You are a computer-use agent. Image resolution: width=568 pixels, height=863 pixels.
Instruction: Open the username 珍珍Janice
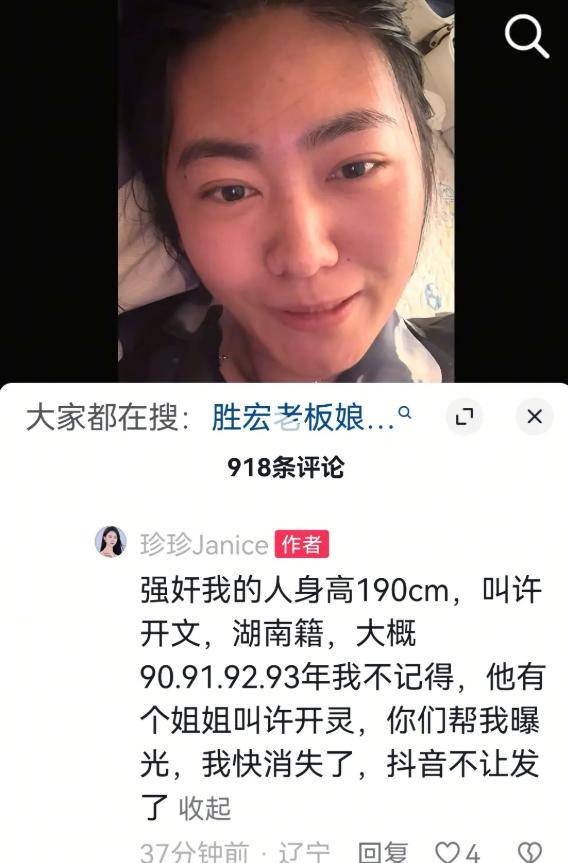[x=204, y=545]
